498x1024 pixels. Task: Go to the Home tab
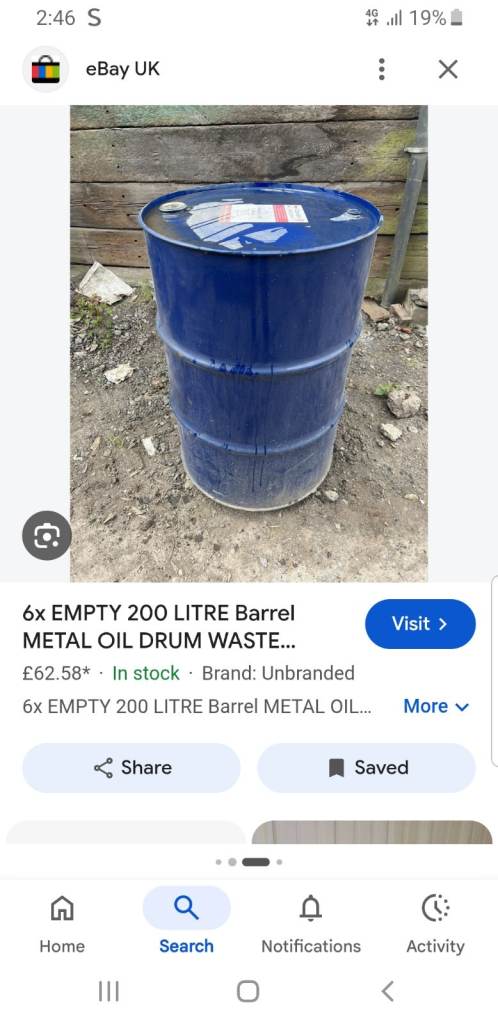(62, 924)
